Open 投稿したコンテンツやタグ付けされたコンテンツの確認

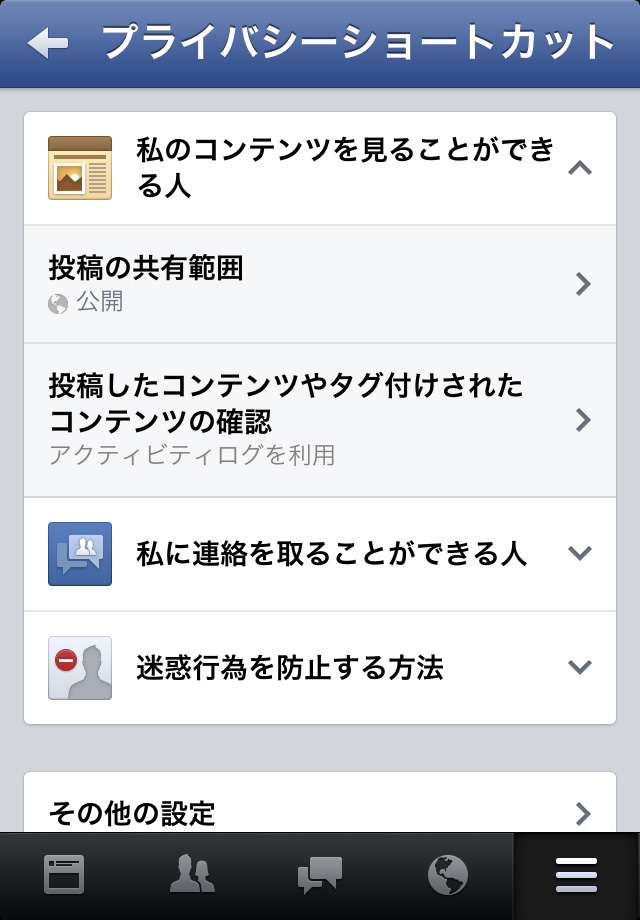(320, 420)
